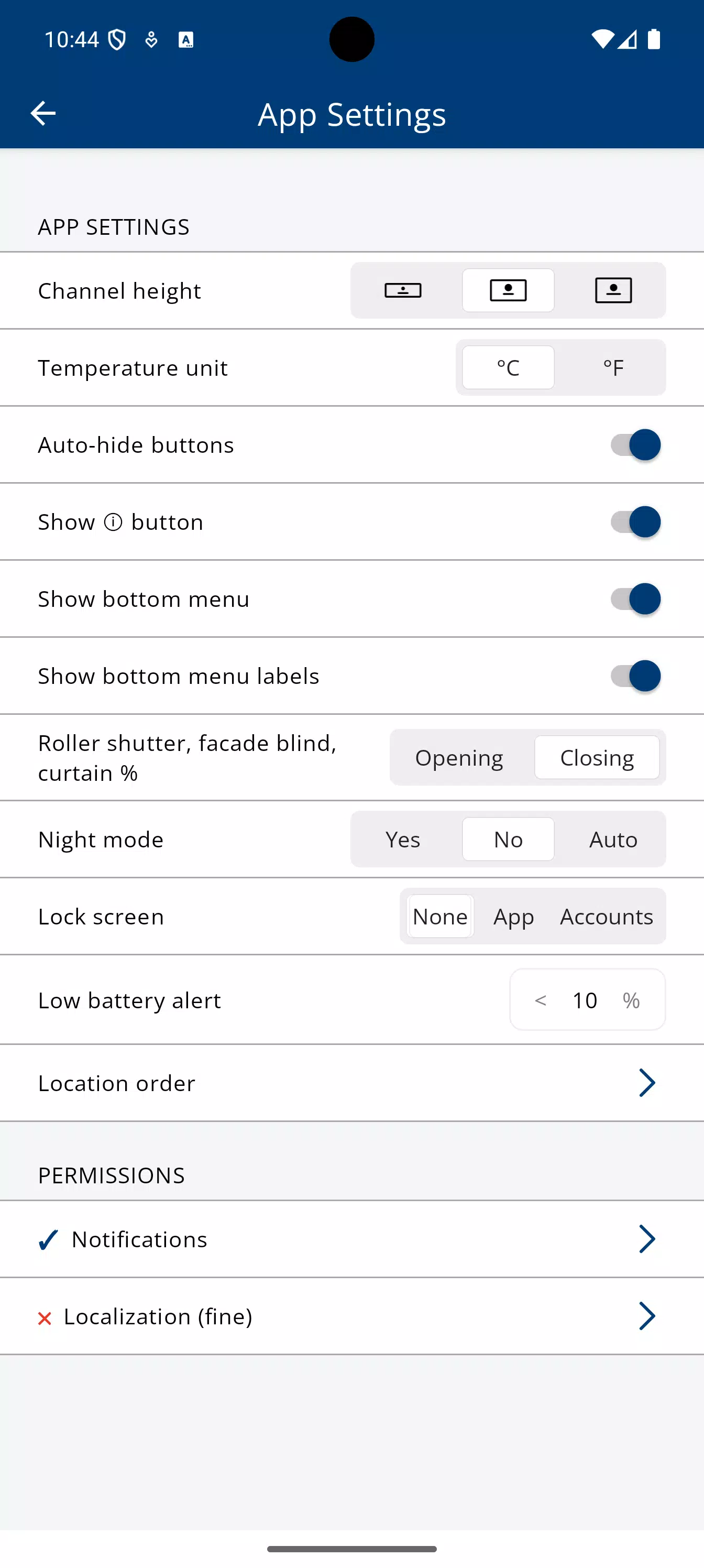Open Notifications permission settings
704x1568 pixels.
click(x=351, y=1239)
